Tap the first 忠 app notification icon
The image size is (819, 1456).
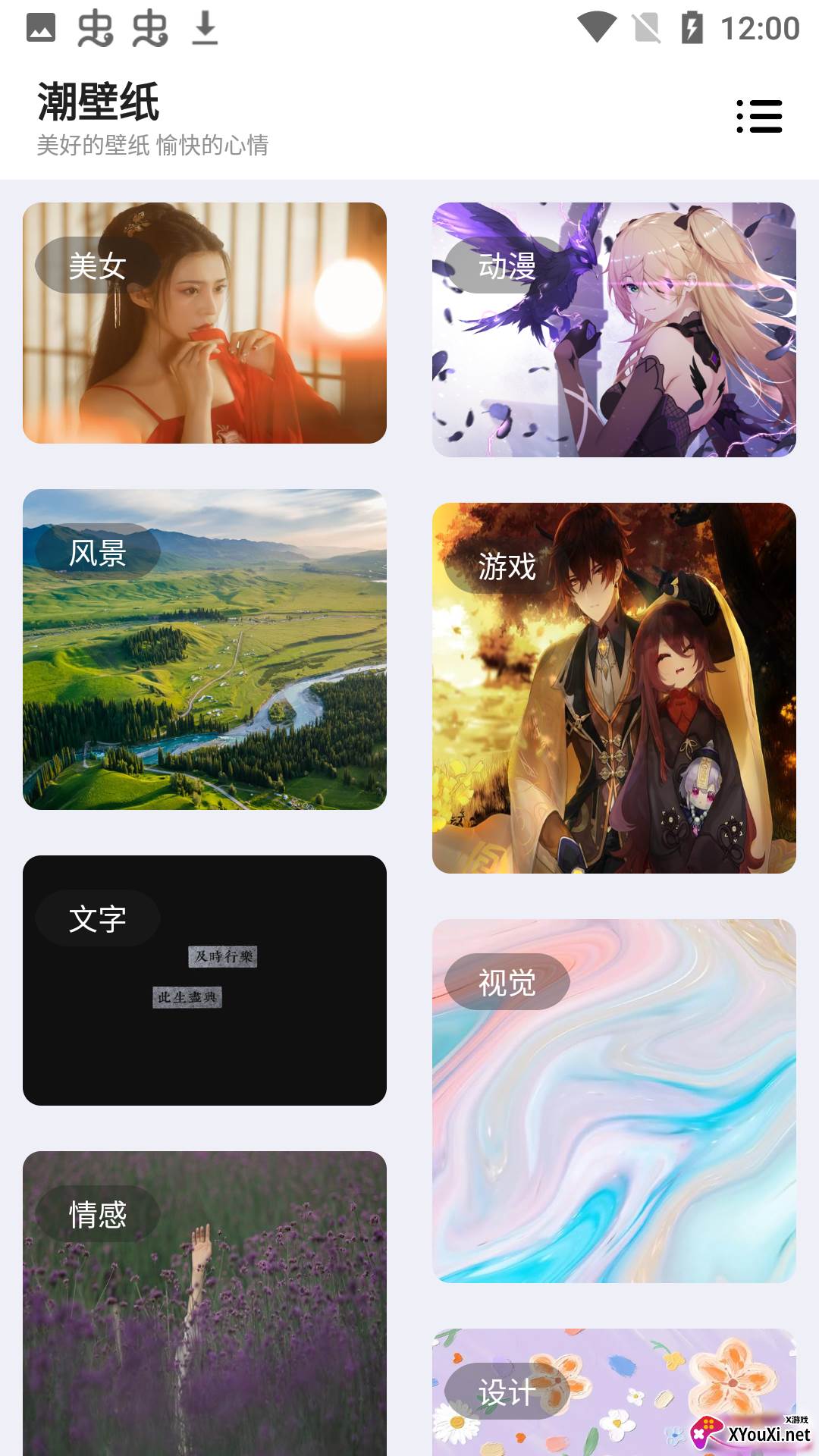click(x=95, y=29)
